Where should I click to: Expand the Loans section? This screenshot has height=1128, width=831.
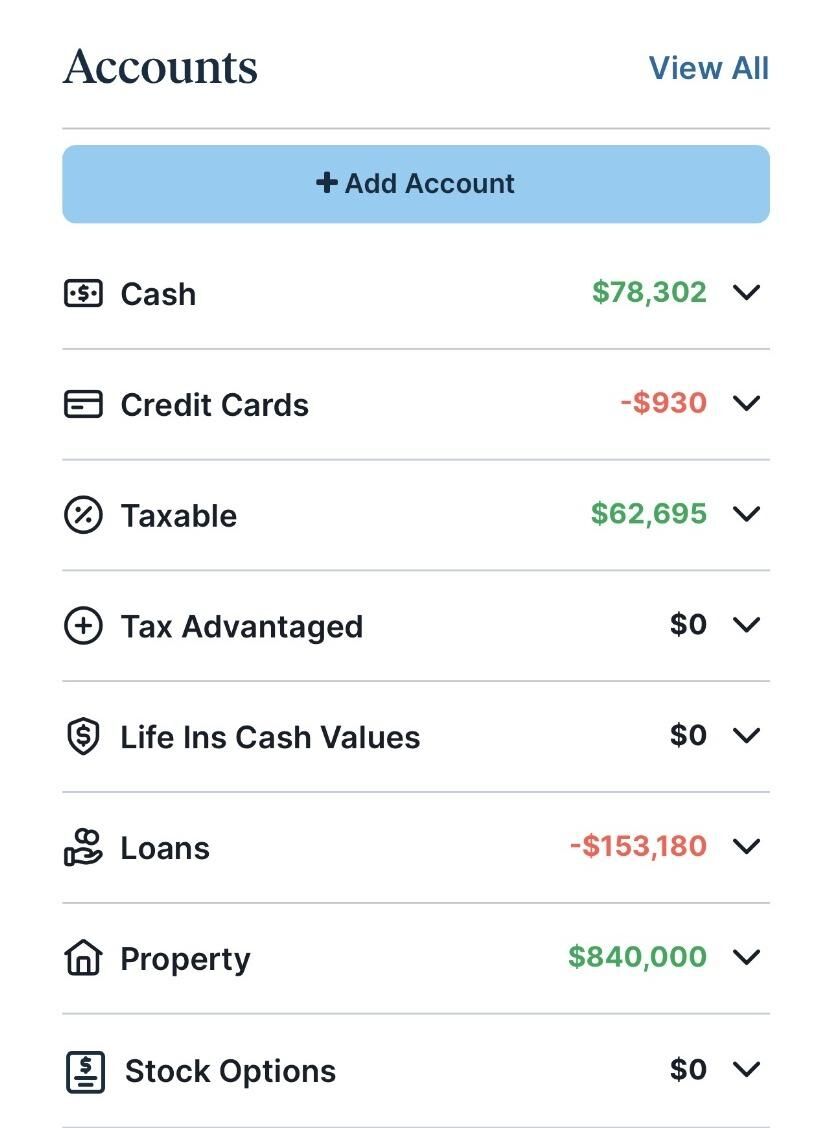tap(746, 848)
